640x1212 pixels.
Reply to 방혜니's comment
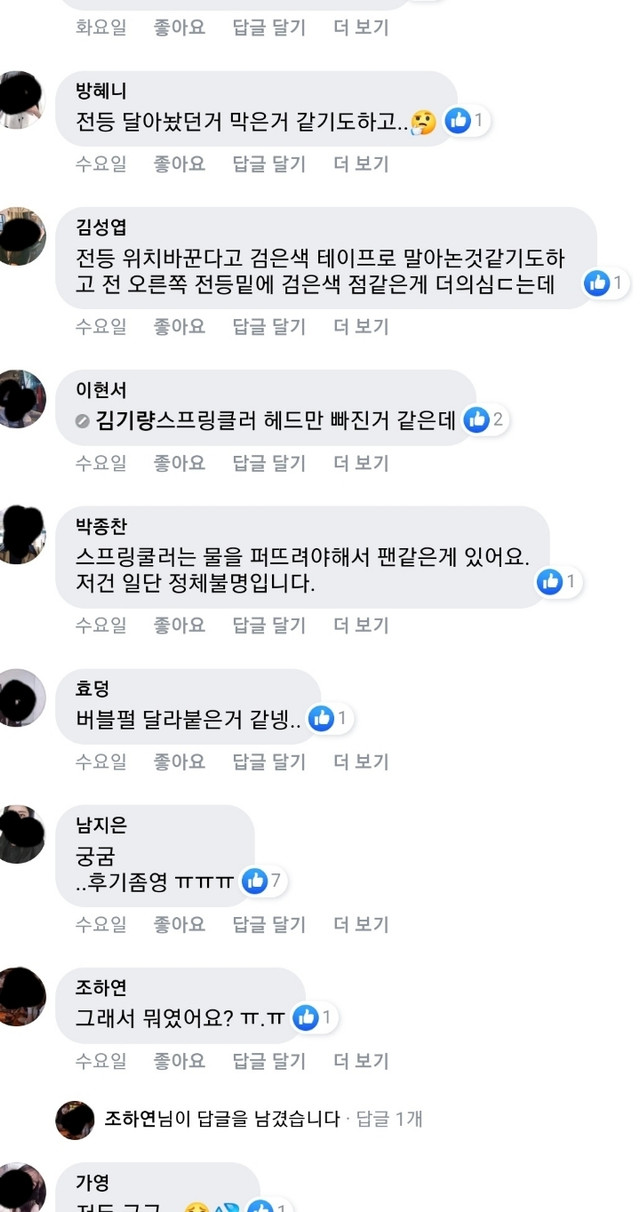click(x=268, y=164)
